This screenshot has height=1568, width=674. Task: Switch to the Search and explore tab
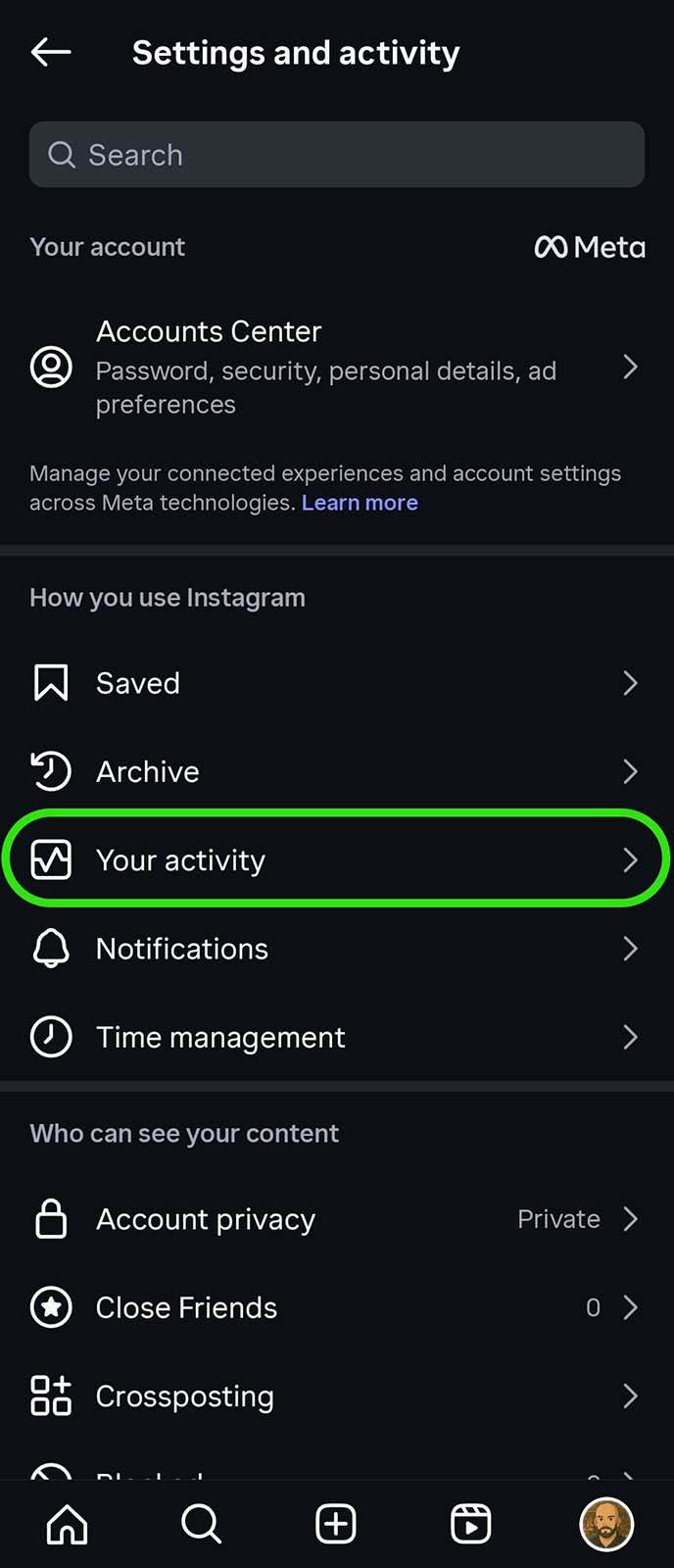click(x=202, y=1524)
